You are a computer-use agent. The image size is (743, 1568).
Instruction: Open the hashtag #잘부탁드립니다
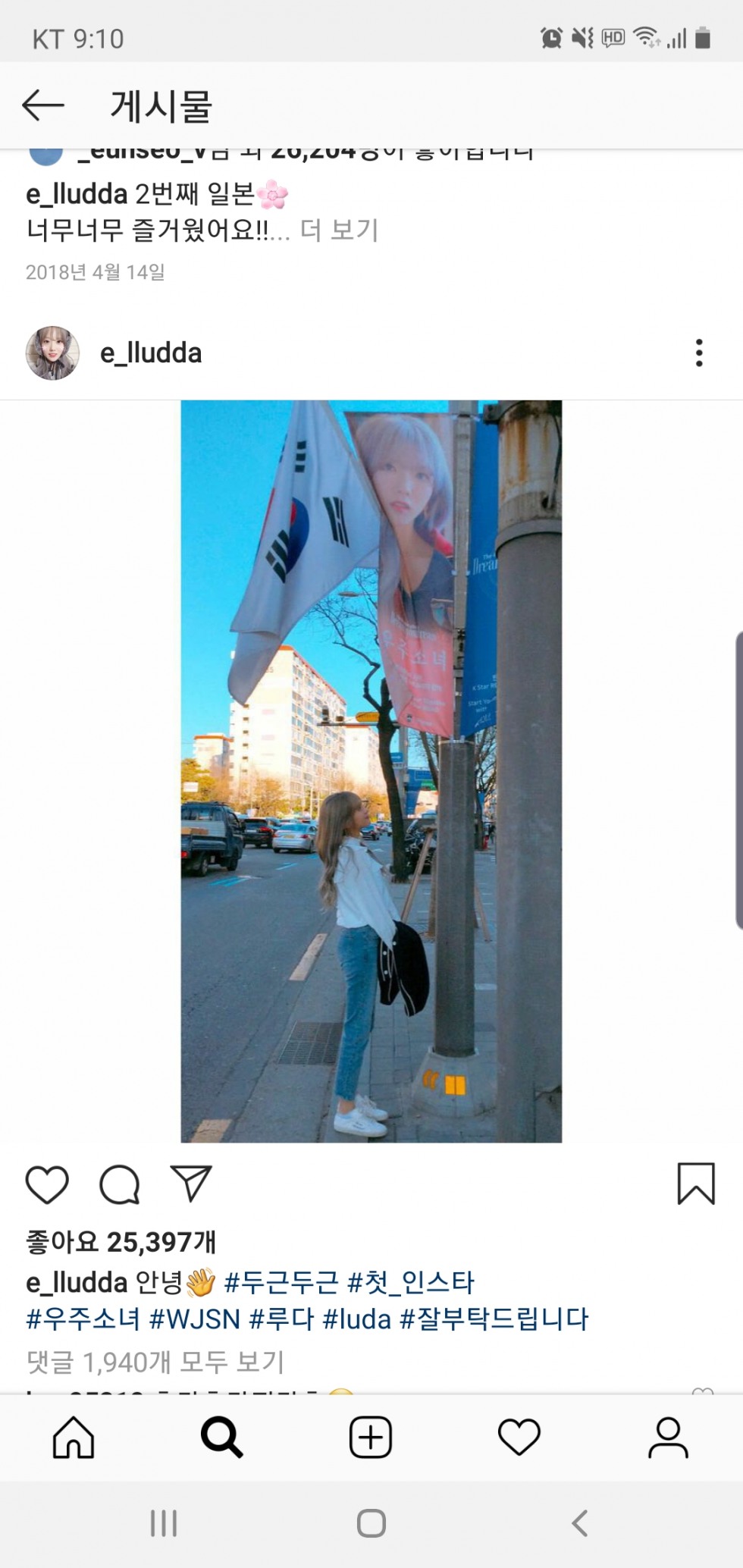pyautogui.click(x=494, y=1319)
